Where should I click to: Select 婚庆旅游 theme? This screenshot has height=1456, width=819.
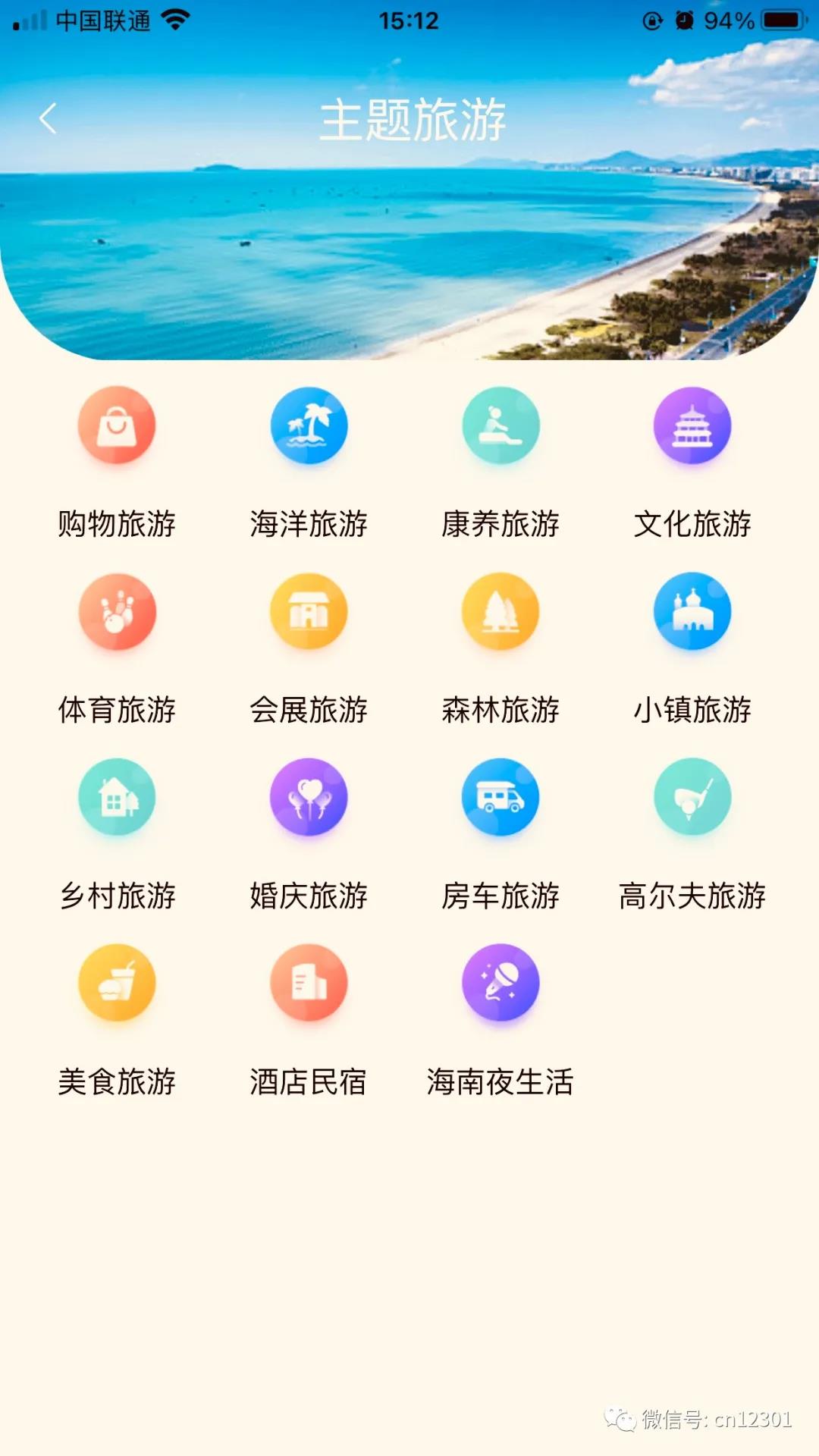309,798
